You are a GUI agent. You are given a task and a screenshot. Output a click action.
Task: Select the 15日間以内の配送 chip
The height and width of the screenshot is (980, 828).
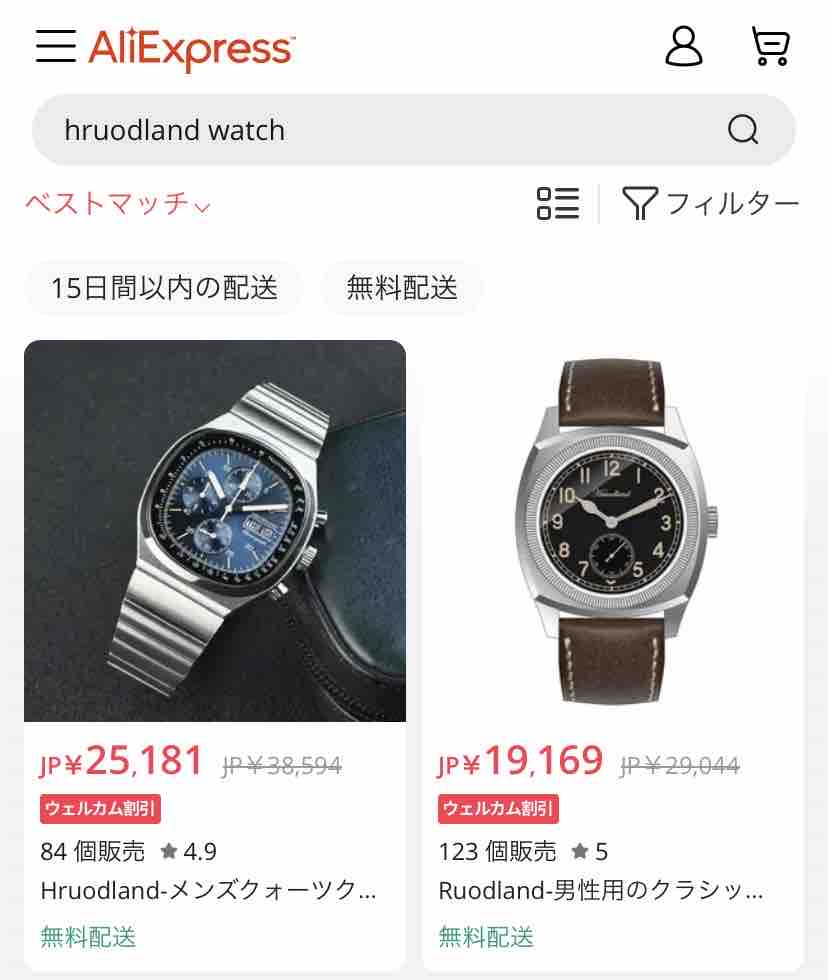164,288
